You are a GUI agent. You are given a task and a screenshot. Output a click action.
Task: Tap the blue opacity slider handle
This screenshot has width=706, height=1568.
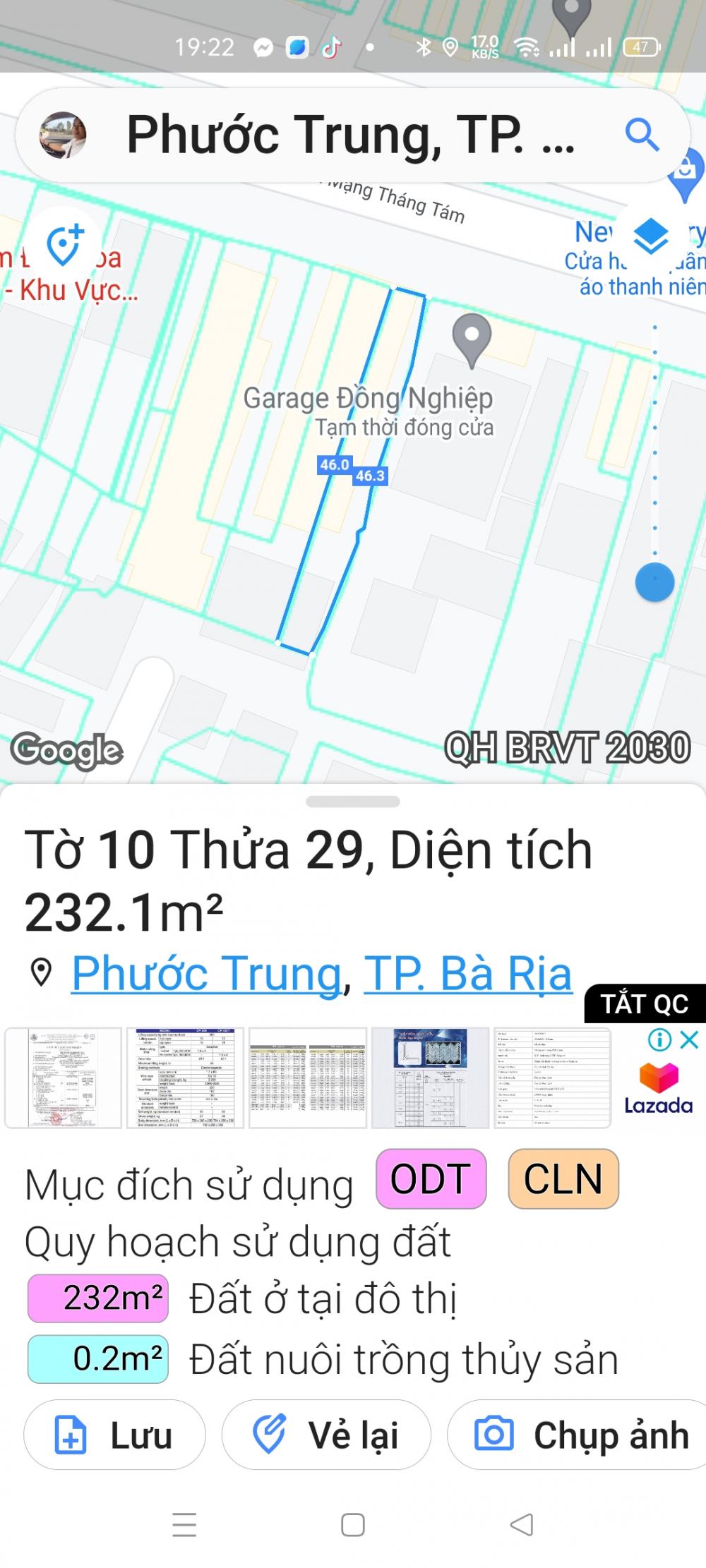(x=654, y=582)
